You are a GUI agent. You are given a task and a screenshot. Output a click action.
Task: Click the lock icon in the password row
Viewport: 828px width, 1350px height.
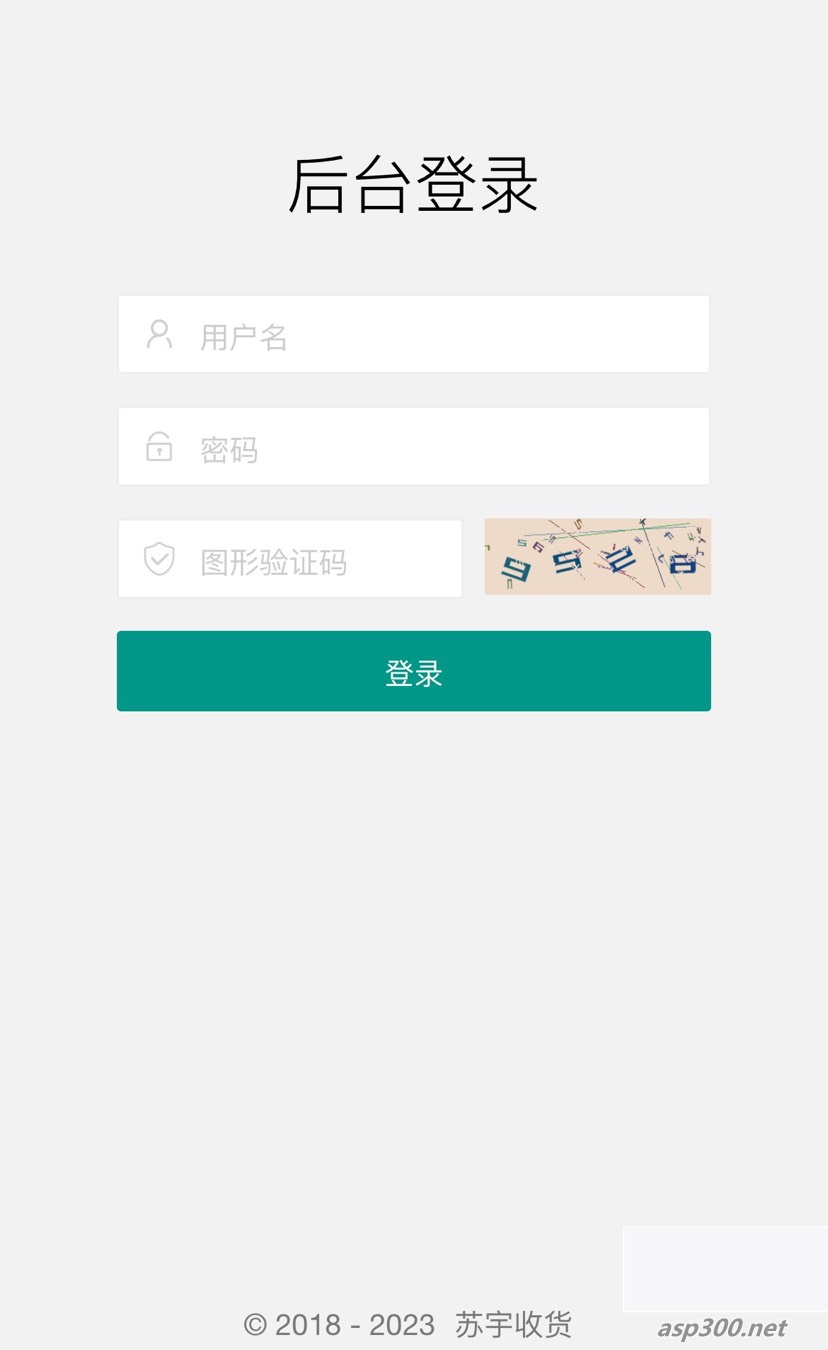coord(158,447)
